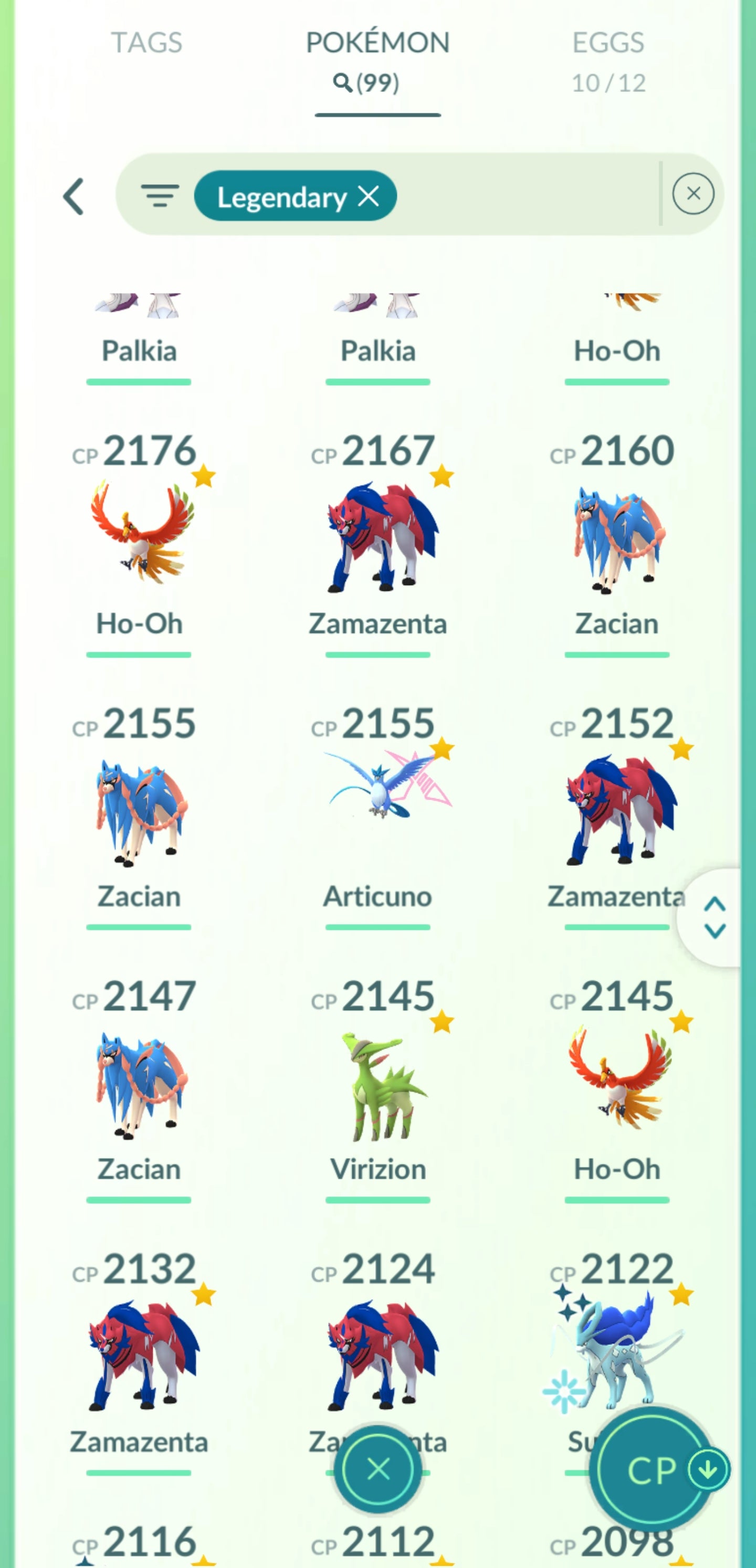Remove the Legendary filter chip

click(369, 196)
